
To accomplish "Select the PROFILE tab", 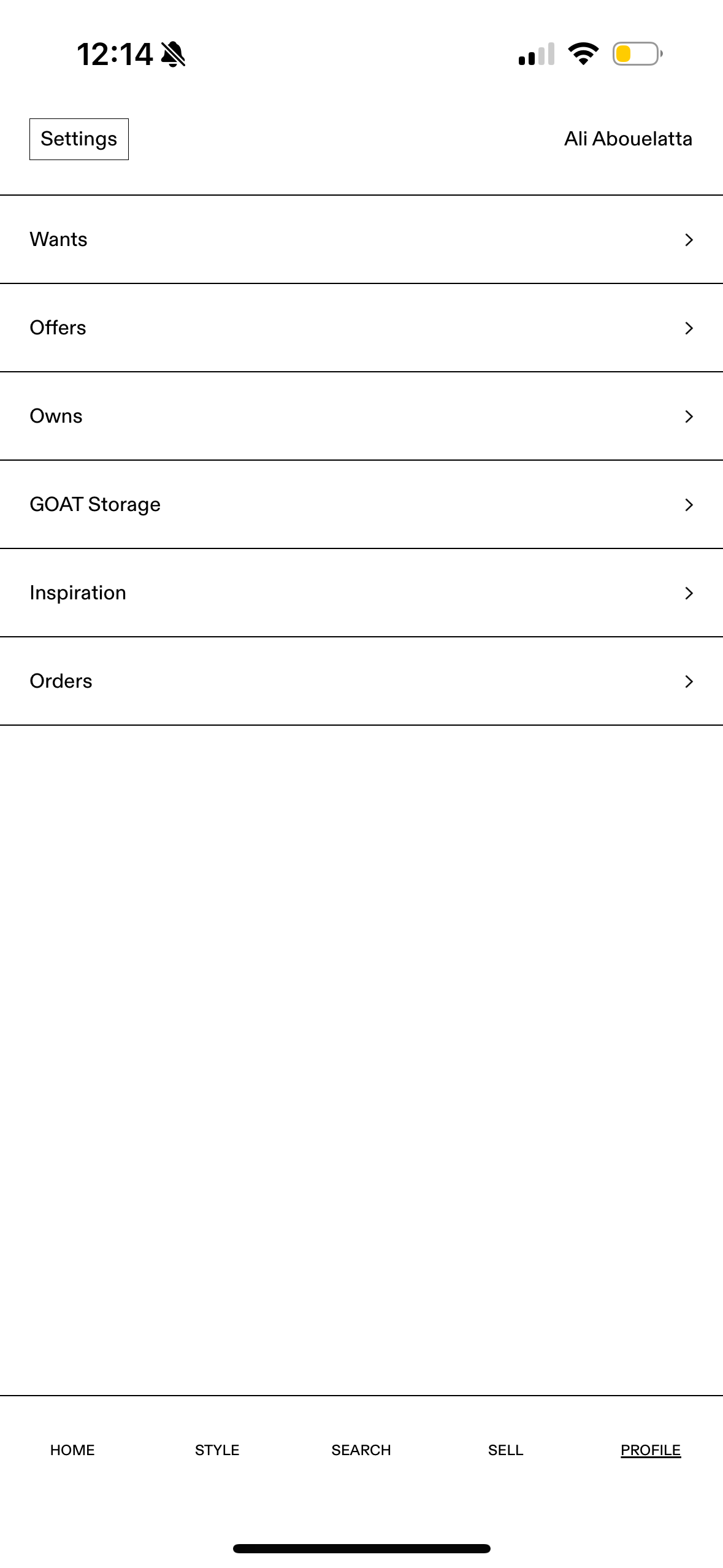I will (x=651, y=1450).
